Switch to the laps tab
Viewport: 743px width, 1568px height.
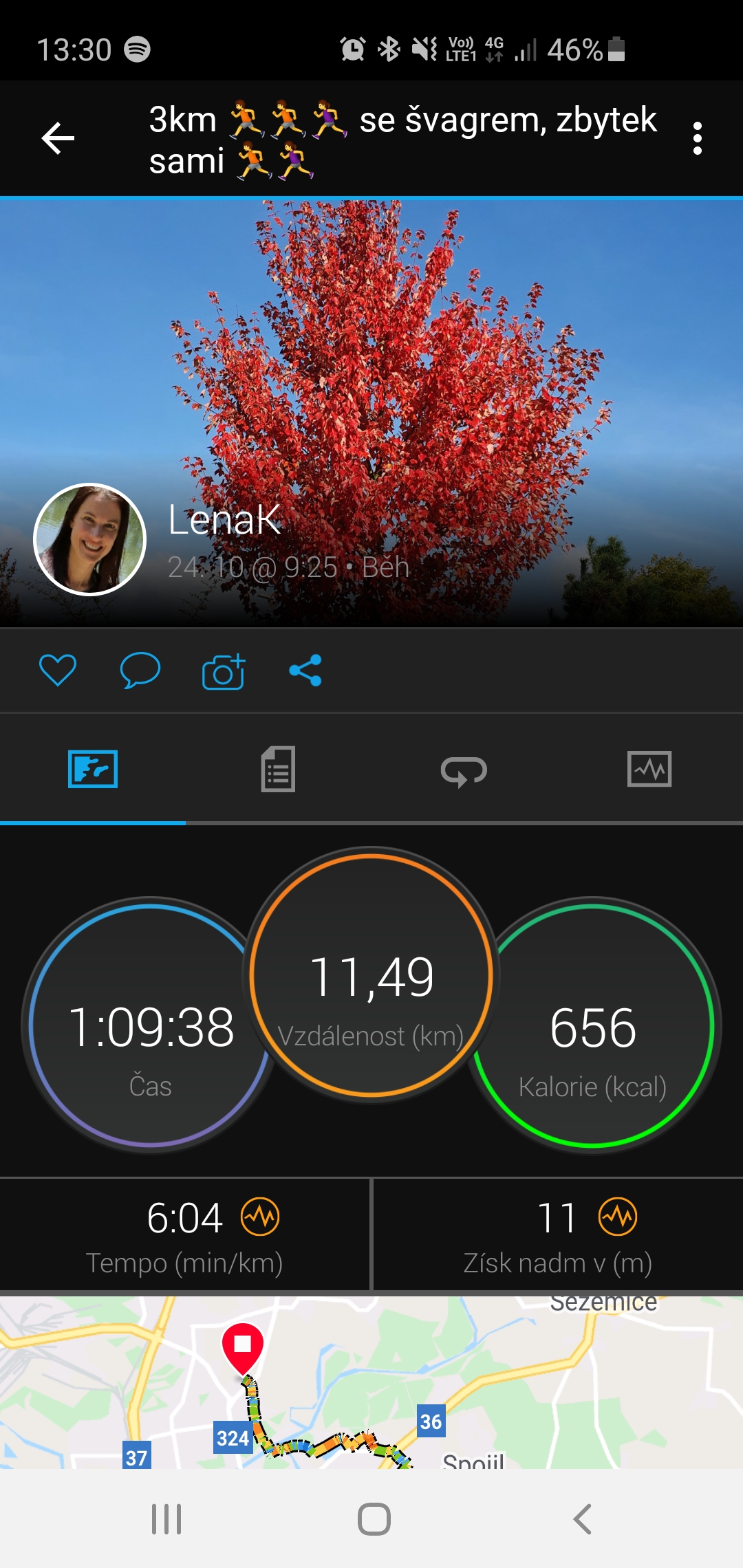point(464,770)
